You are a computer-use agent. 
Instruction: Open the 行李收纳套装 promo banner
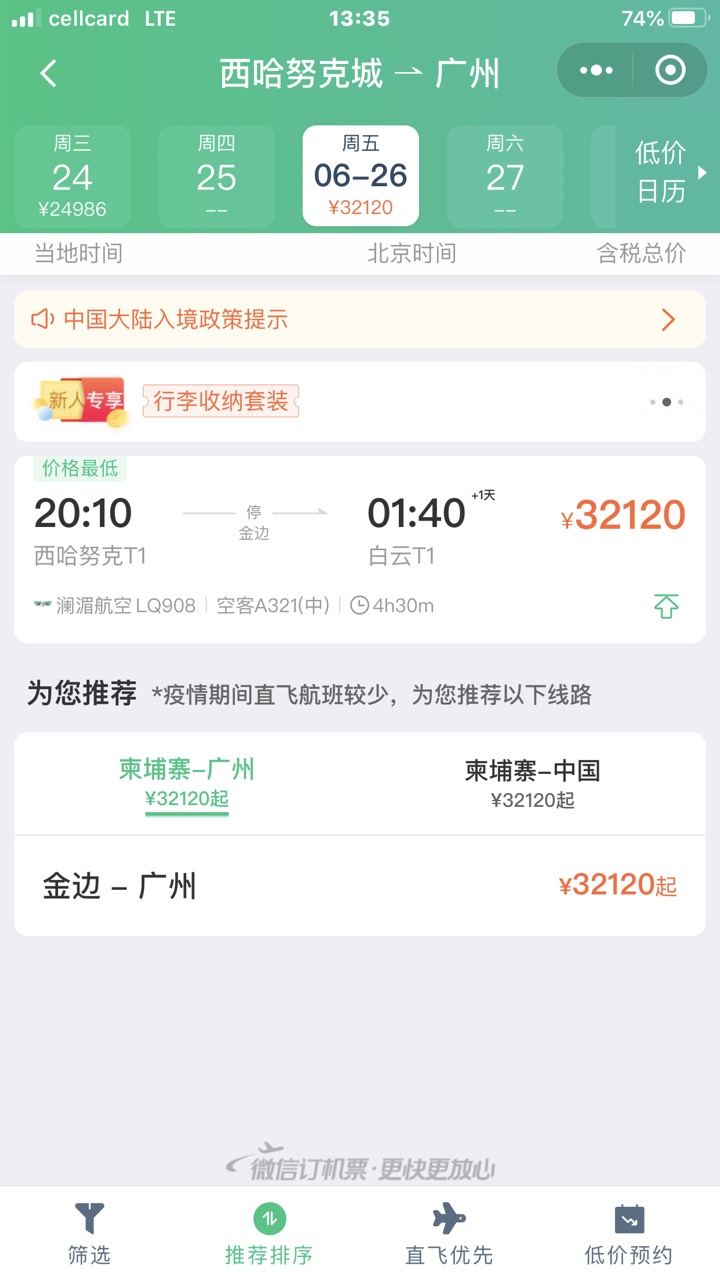point(221,402)
